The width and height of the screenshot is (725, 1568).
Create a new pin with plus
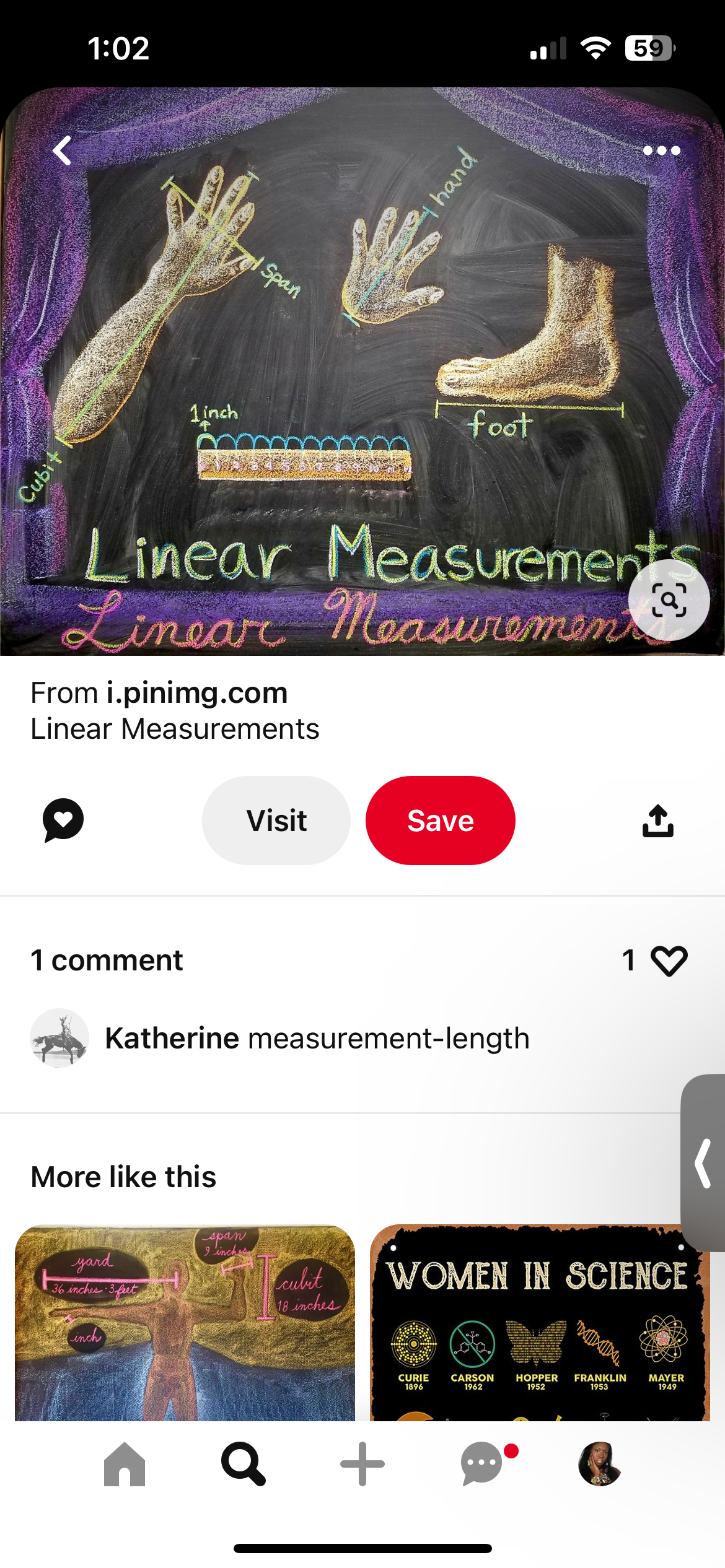pyautogui.click(x=362, y=1464)
